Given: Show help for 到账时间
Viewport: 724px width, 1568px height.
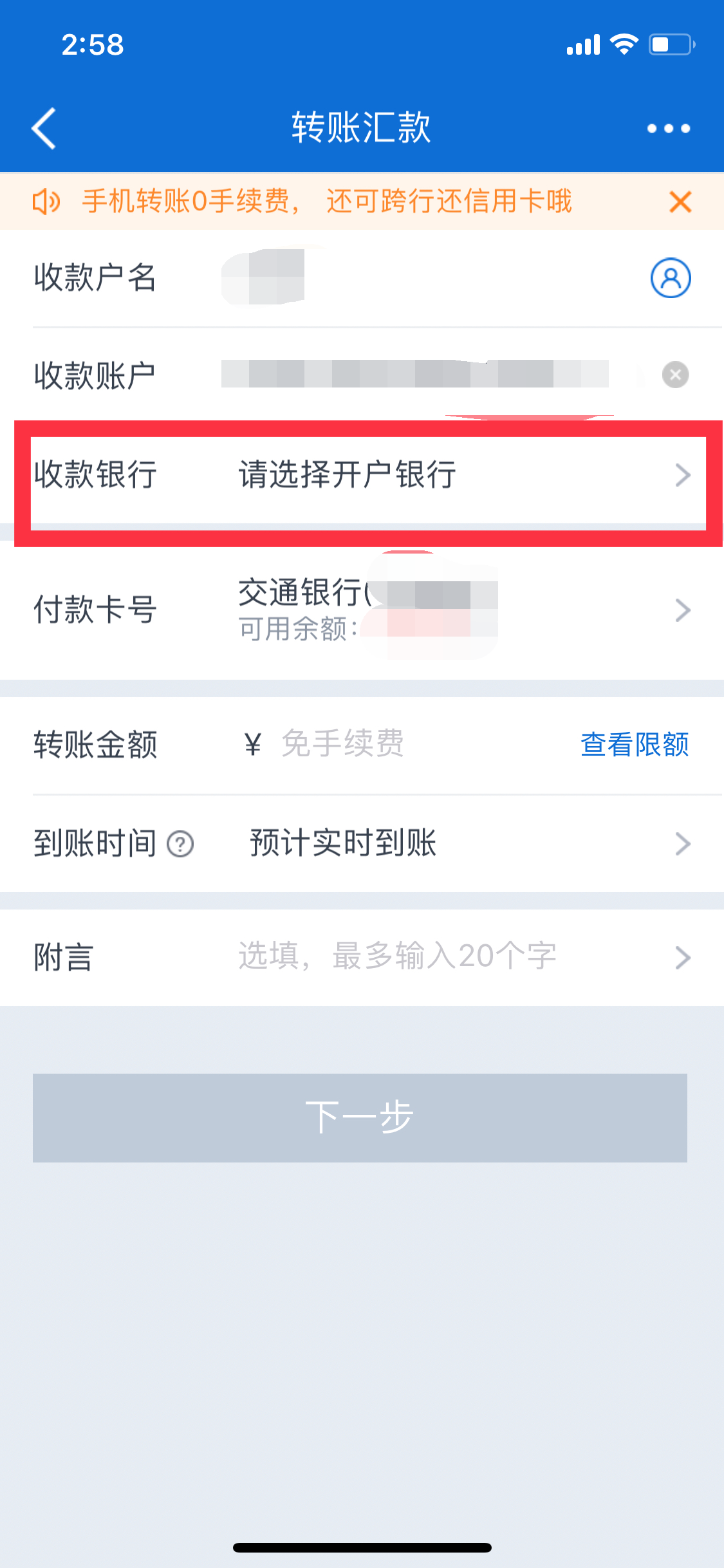Looking at the screenshot, I should pos(180,844).
